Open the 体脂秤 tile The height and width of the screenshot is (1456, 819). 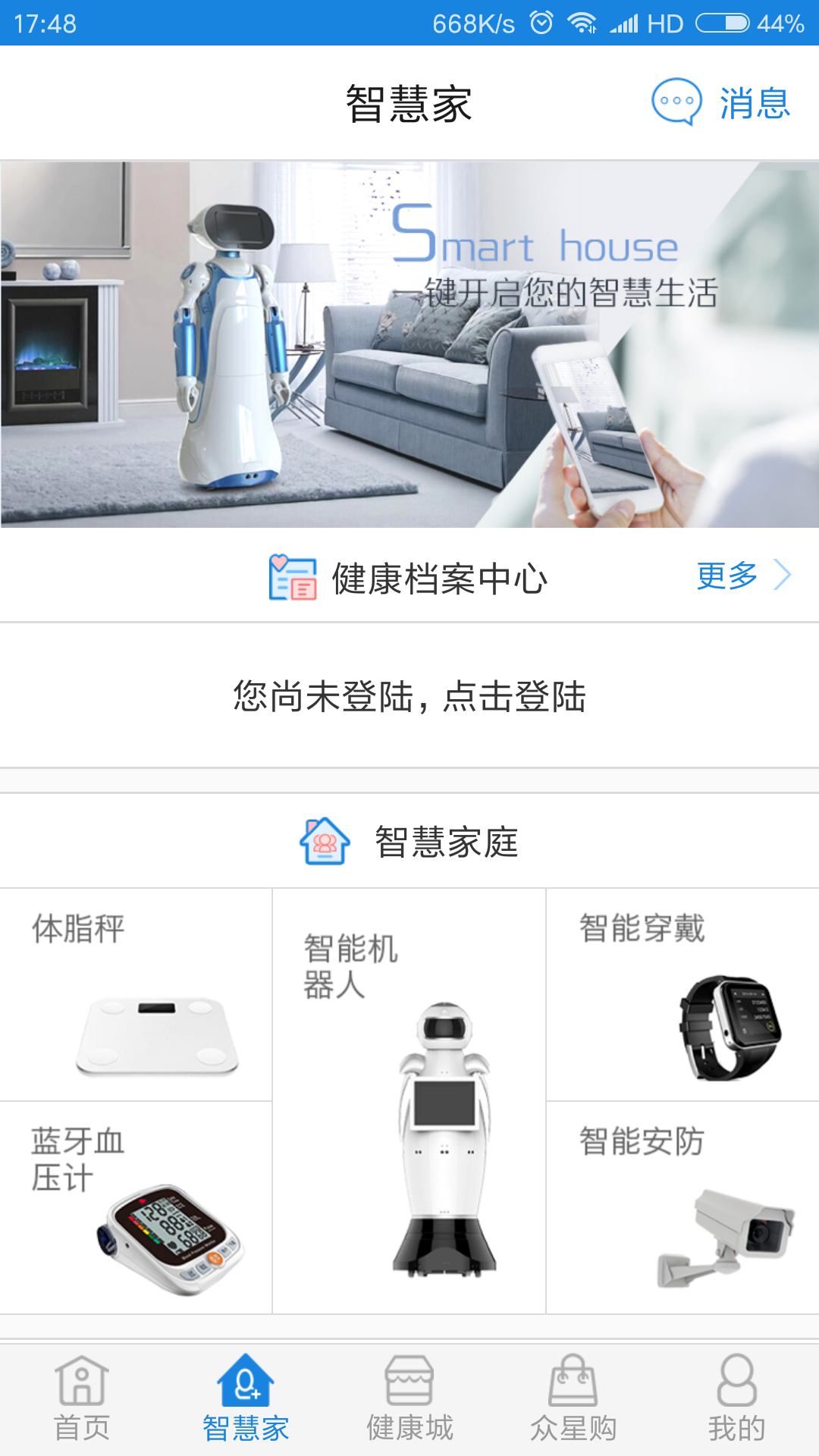pyautogui.click(x=136, y=995)
